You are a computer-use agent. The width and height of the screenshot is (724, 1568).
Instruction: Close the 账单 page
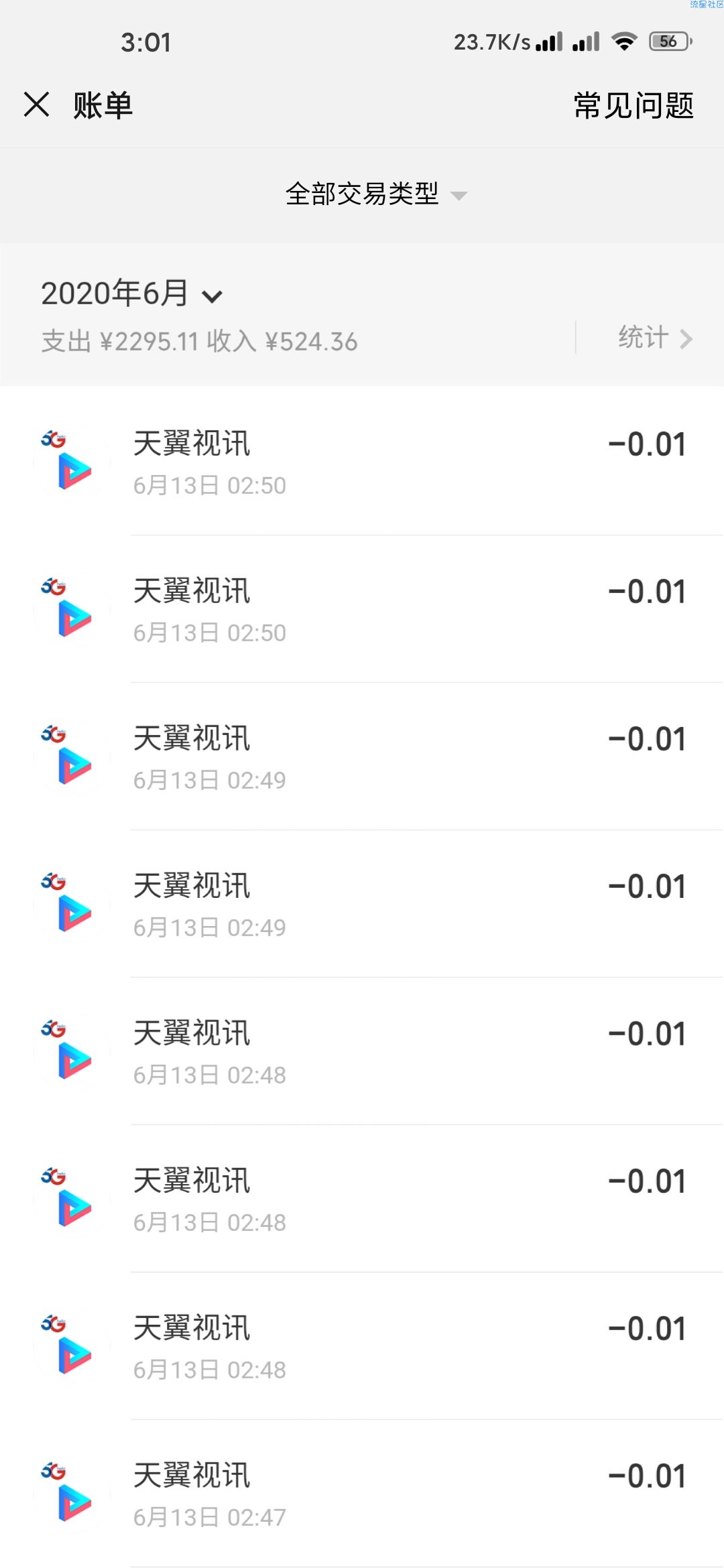pyautogui.click(x=36, y=105)
